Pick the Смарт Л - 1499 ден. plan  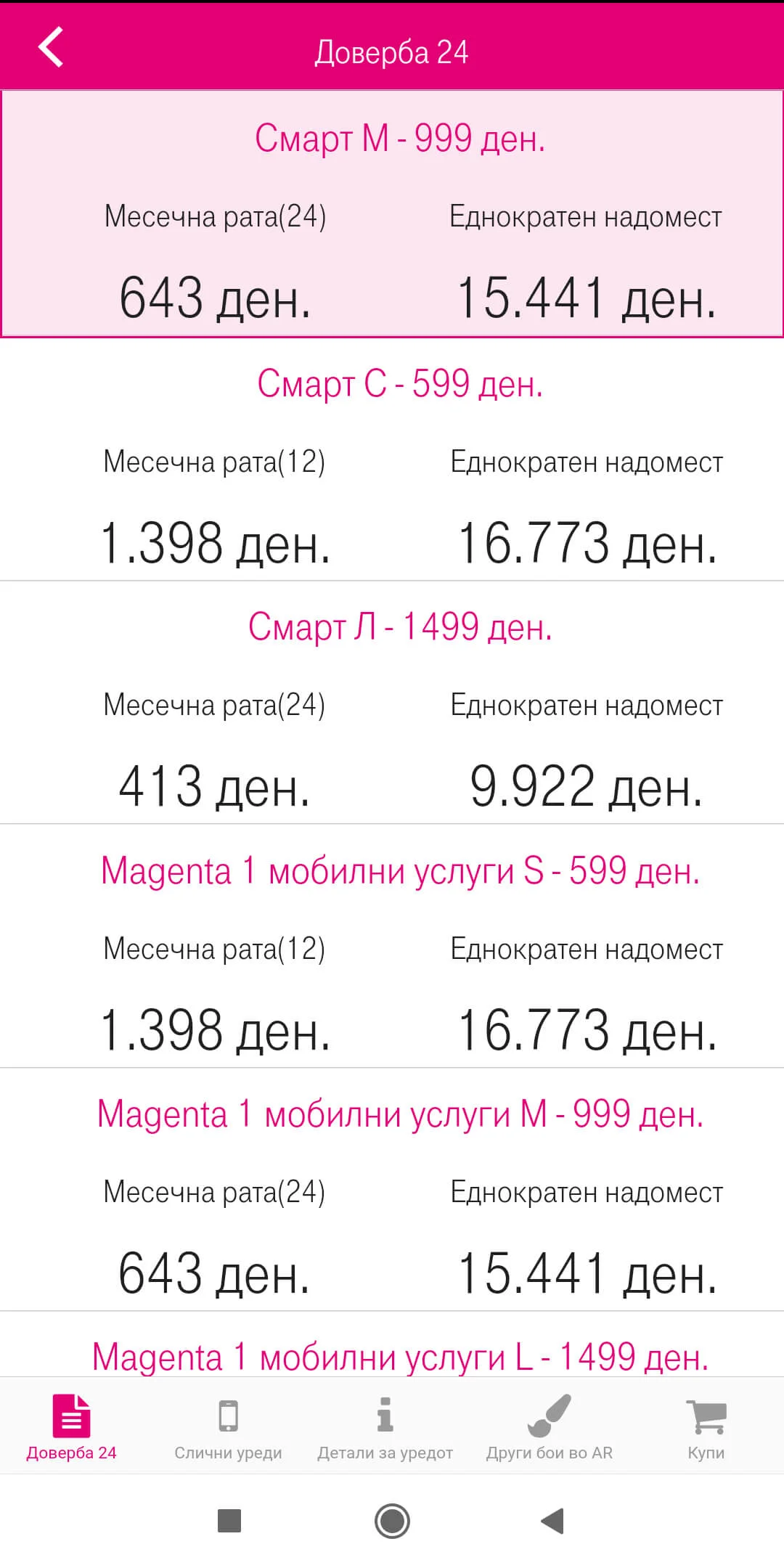pyautogui.click(x=392, y=703)
